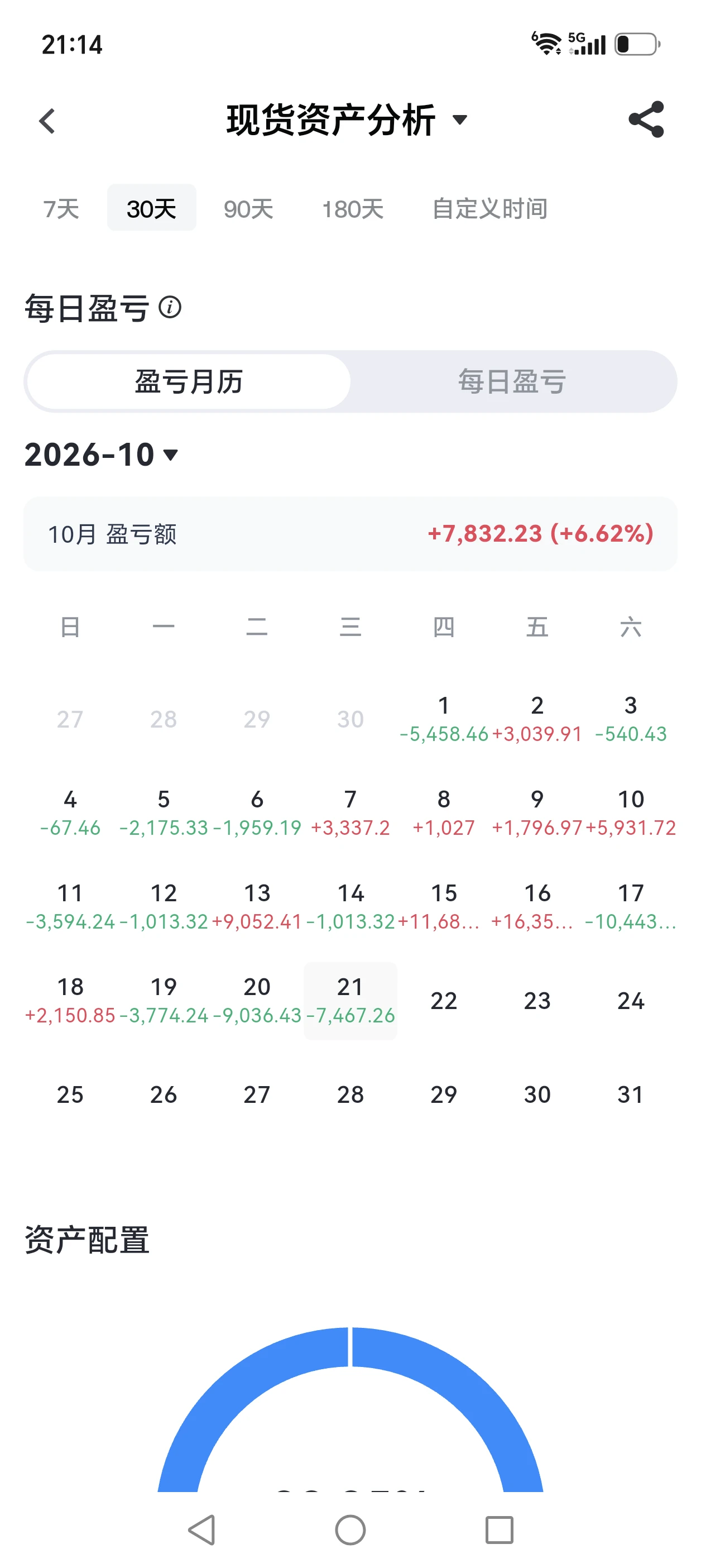Screen dimensions: 701x1568
Task: Switch to the 每日盈亏 chart view
Action: tap(512, 381)
